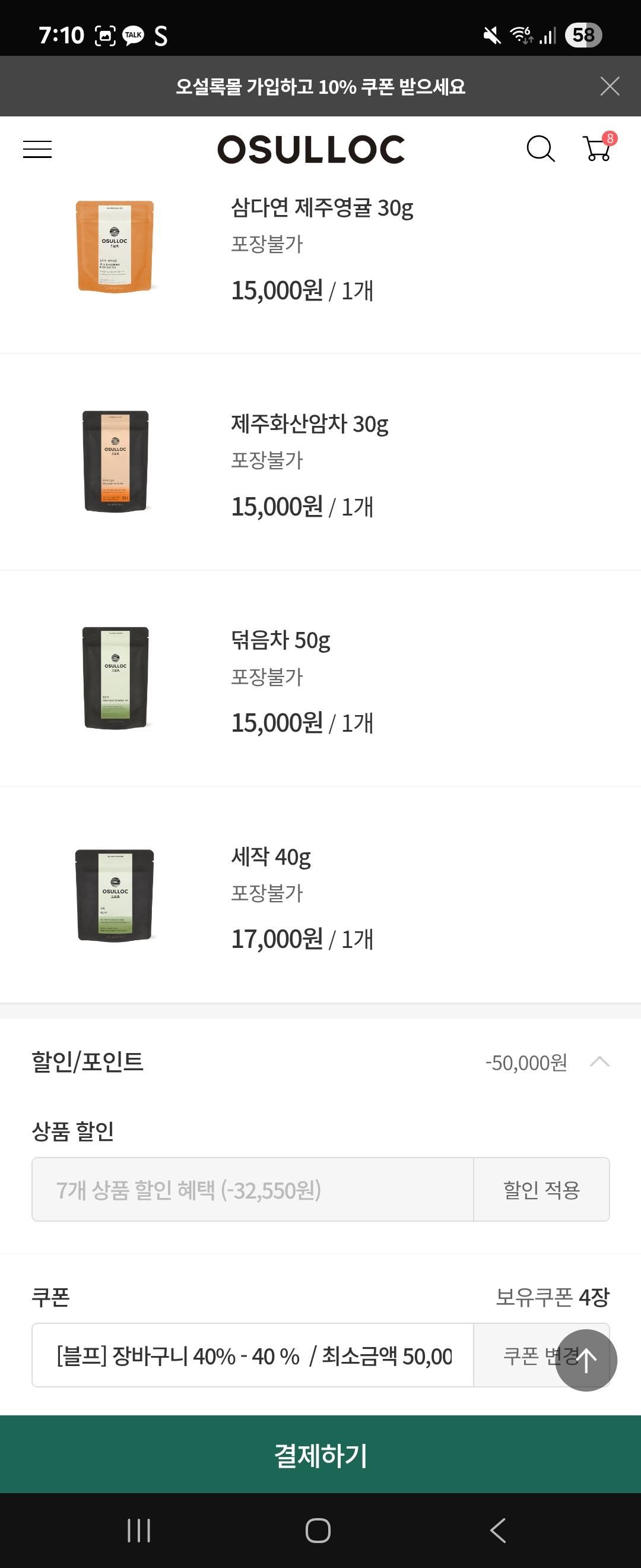Tap the 할인 적용 button
This screenshot has height=1568, width=641.
pos(541,1190)
